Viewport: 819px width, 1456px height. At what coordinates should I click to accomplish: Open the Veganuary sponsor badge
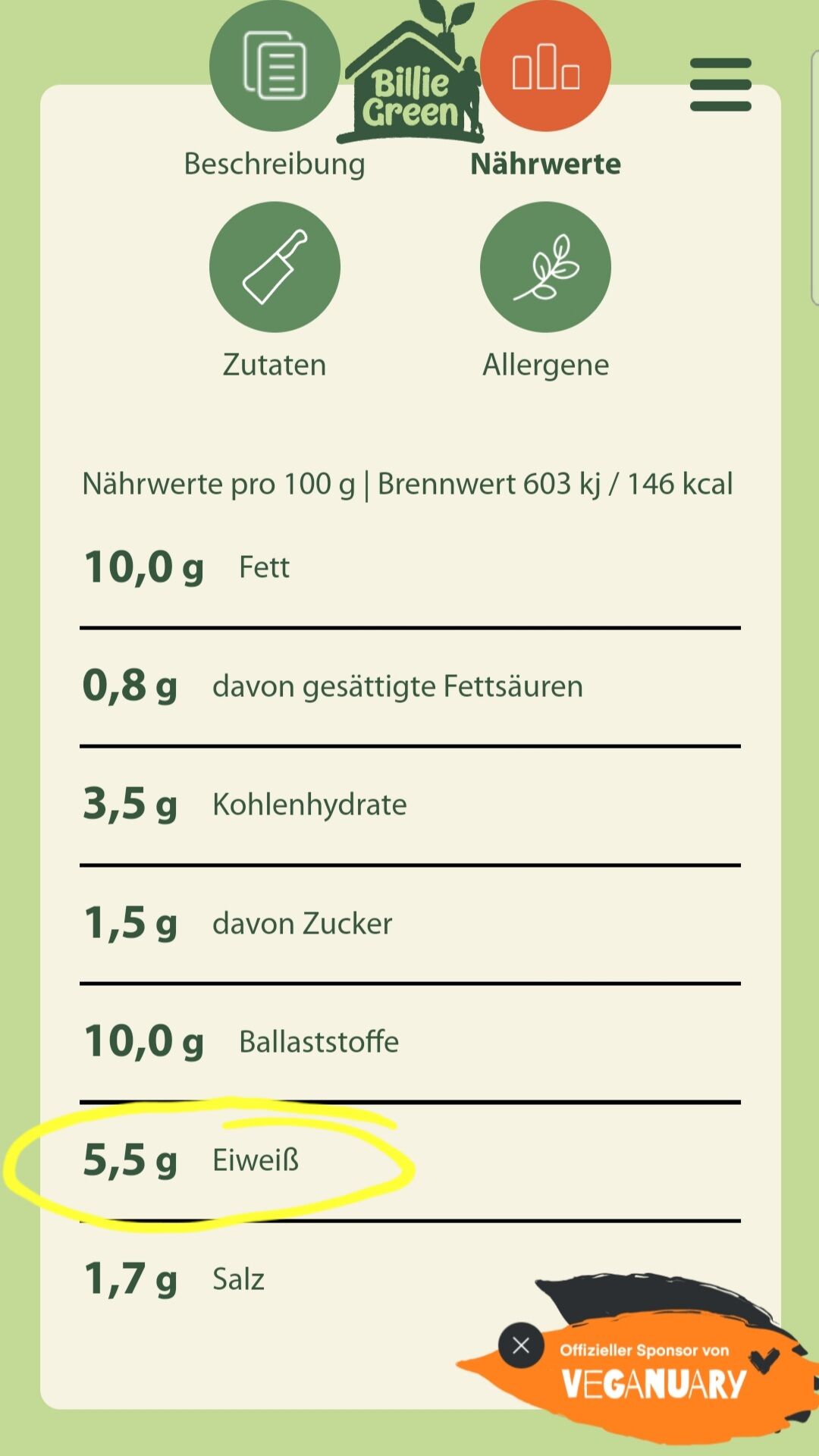(652, 1371)
